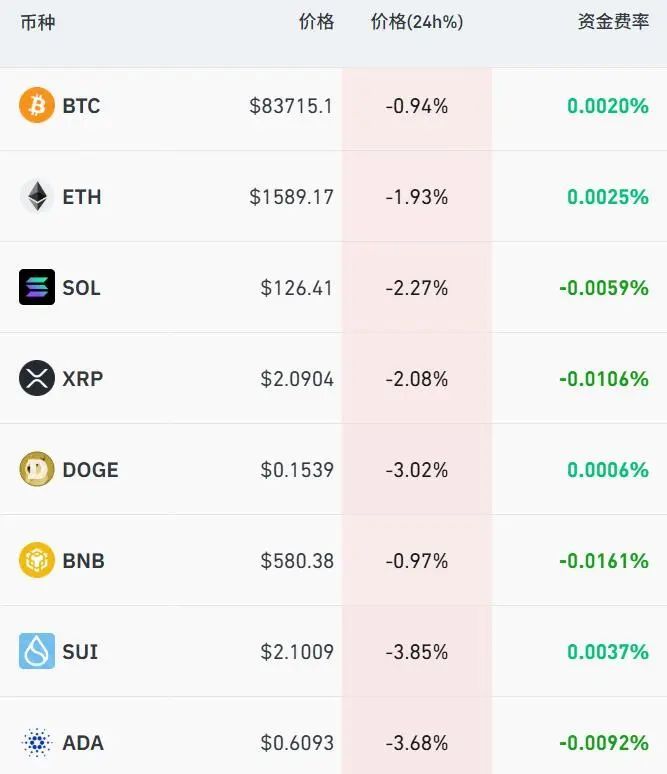Open the ETH row
The image size is (667, 774).
tap(80, 197)
